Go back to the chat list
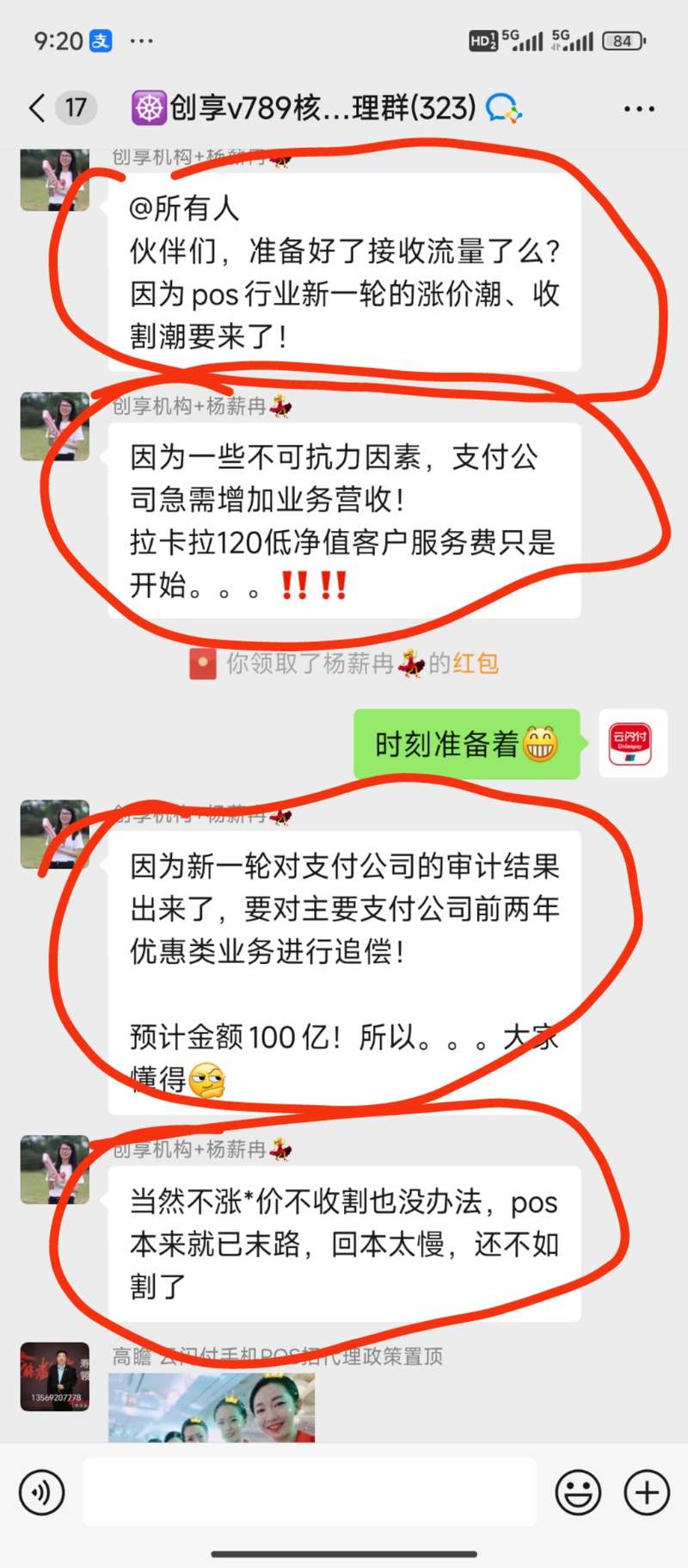 click(x=37, y=108)
